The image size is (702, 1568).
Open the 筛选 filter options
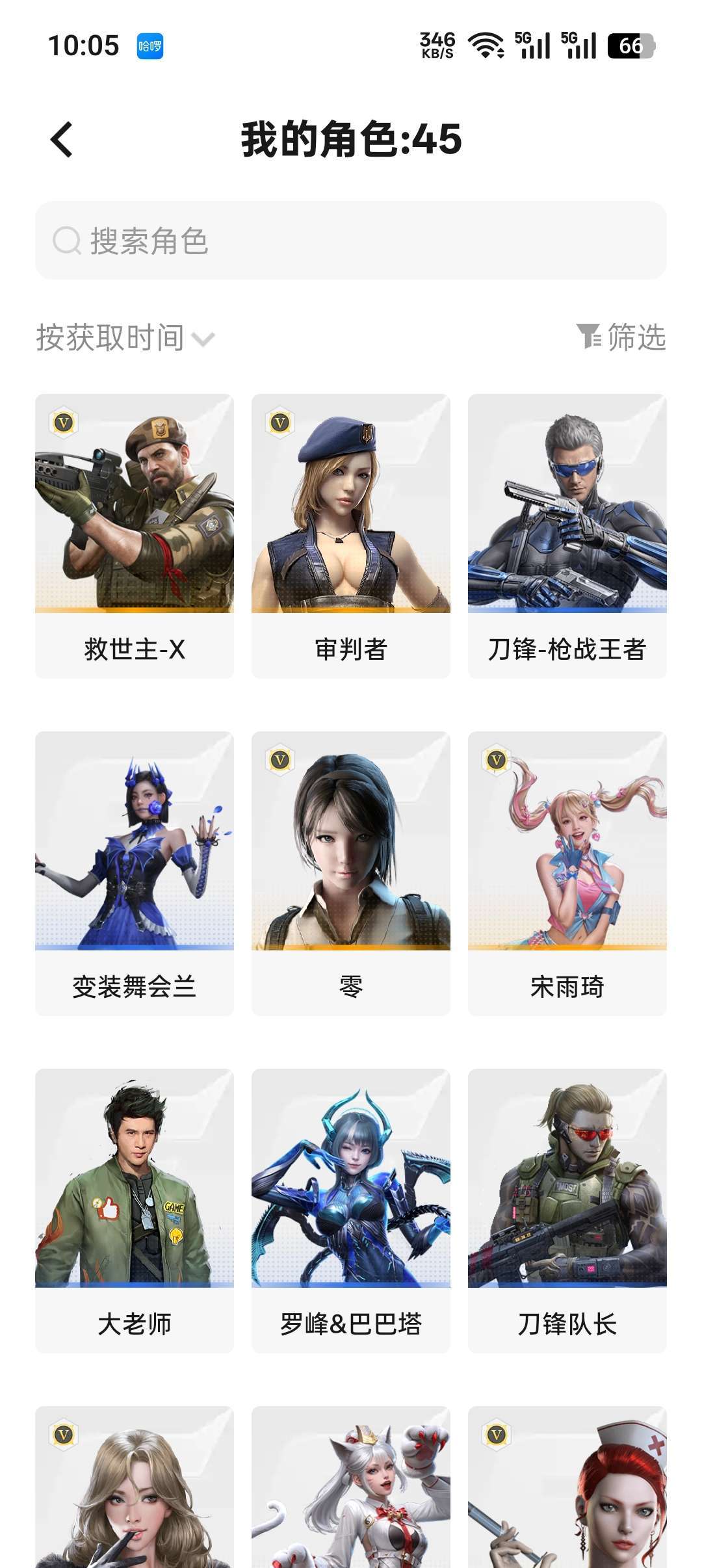(621, 337)
